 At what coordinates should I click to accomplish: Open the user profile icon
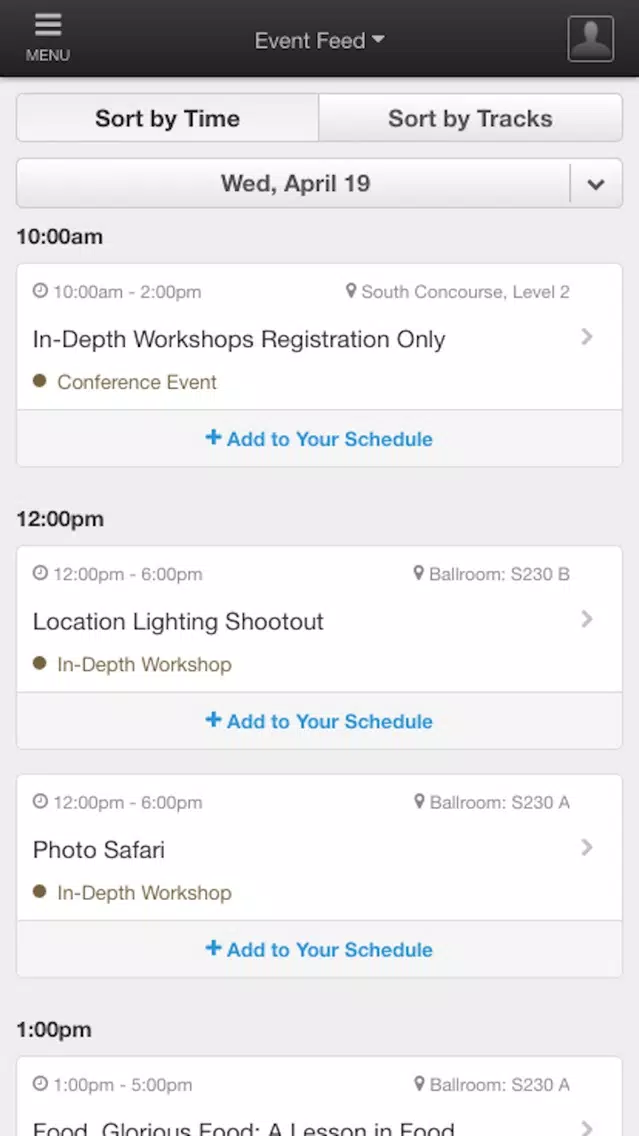(590, 38)
